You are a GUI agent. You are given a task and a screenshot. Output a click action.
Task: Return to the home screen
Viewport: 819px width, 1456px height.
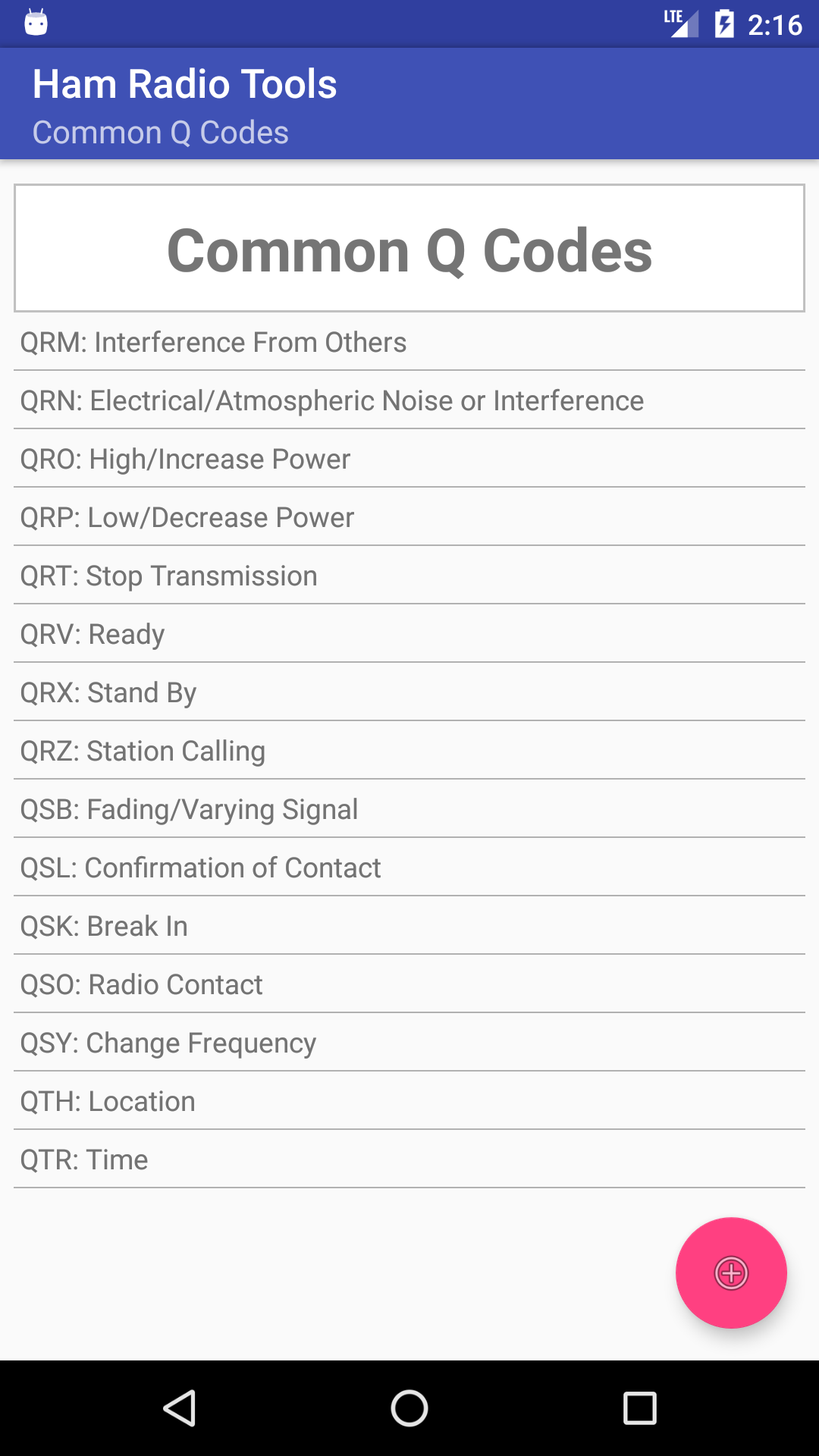(409, 1408)
